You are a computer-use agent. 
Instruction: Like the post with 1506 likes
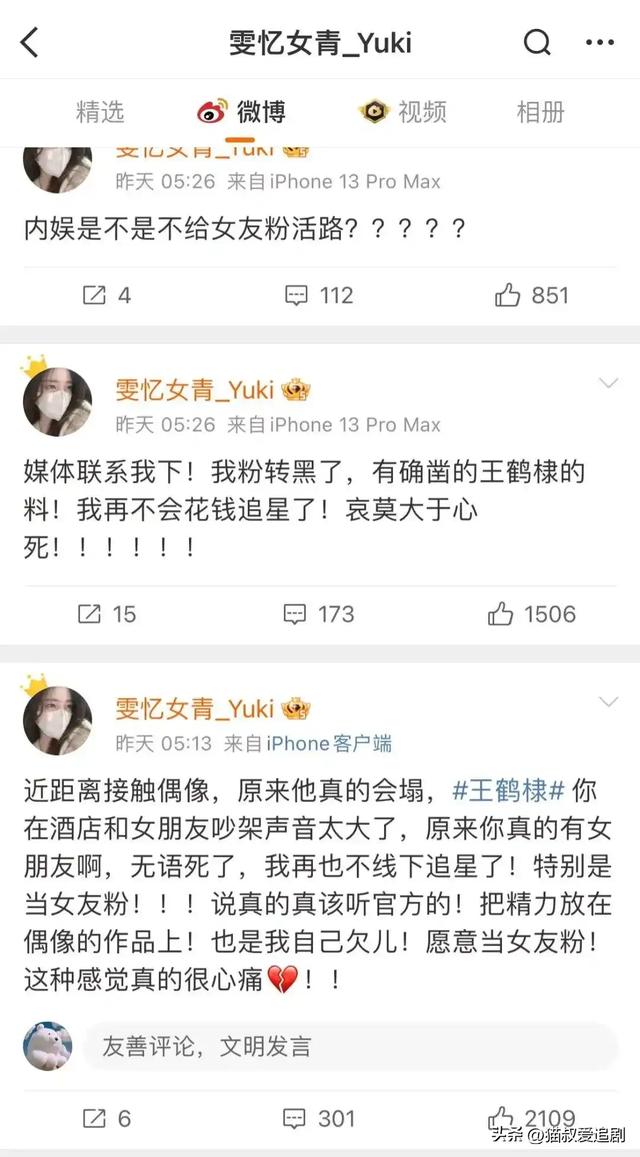pyautogui.click(x=531, y=613)
